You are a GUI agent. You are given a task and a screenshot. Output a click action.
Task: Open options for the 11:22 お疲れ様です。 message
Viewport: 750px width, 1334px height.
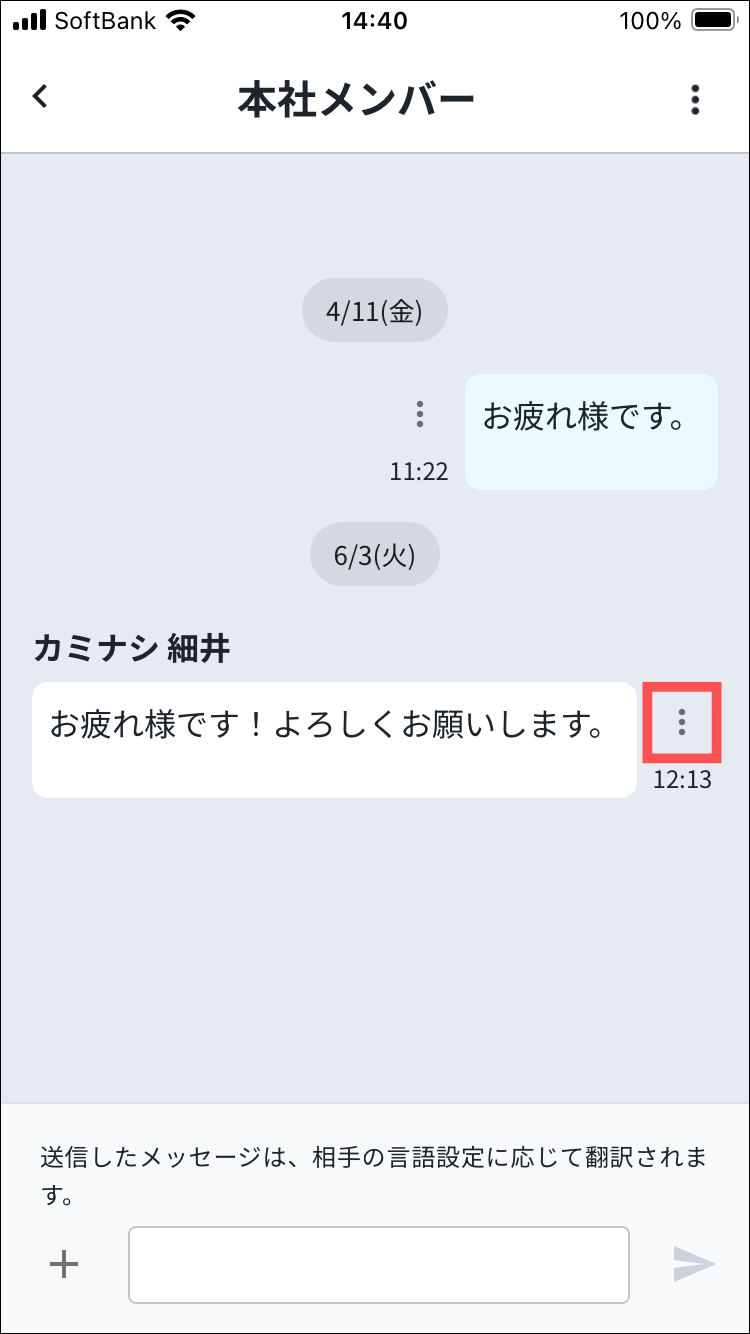click(x=420, y=414)
